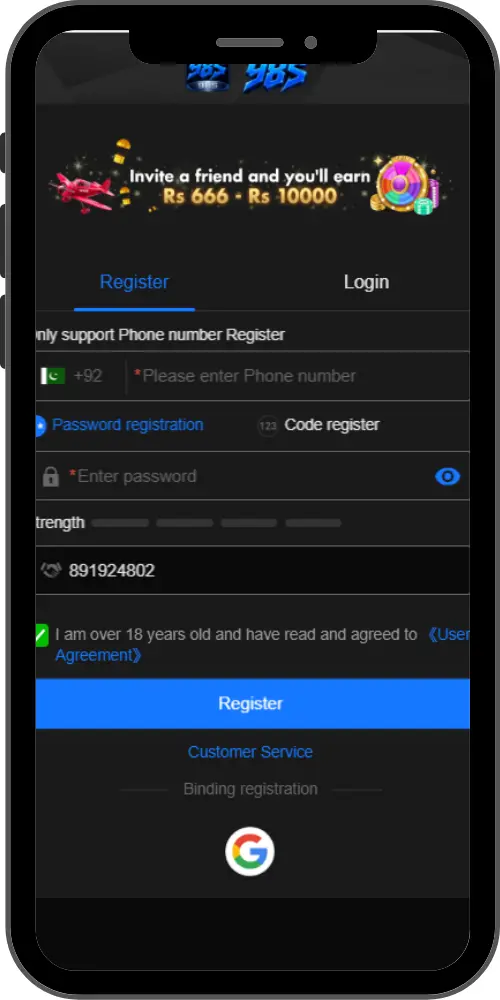Select the Register tab
This screenshot has width=500, height=1000.
tap(135, 283)
